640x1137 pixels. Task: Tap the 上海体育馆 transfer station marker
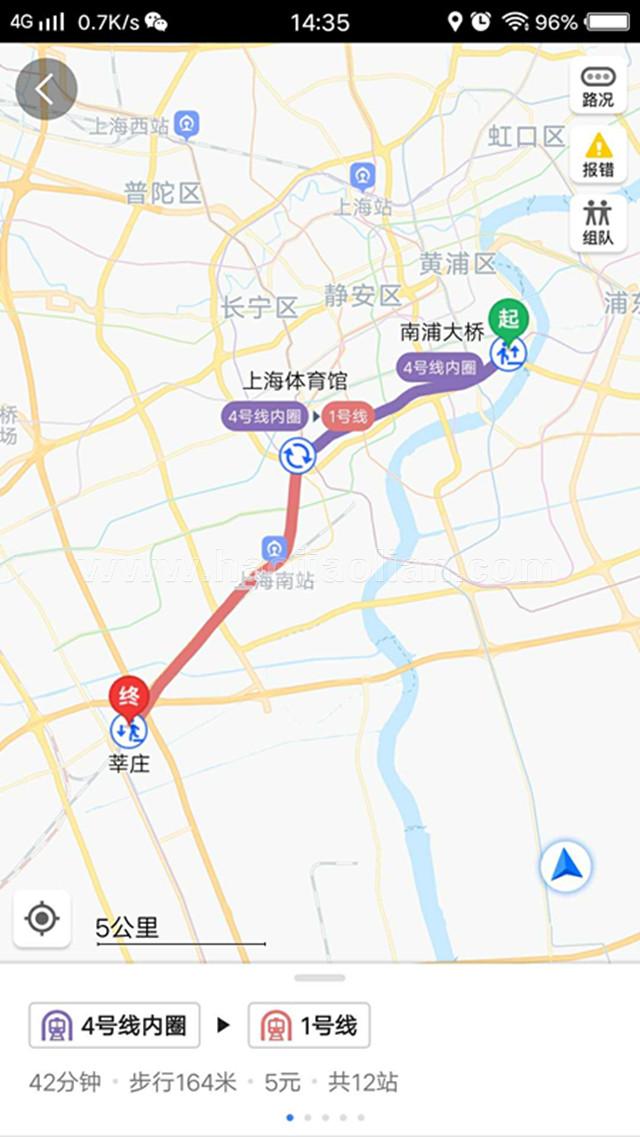pos(297,456)
